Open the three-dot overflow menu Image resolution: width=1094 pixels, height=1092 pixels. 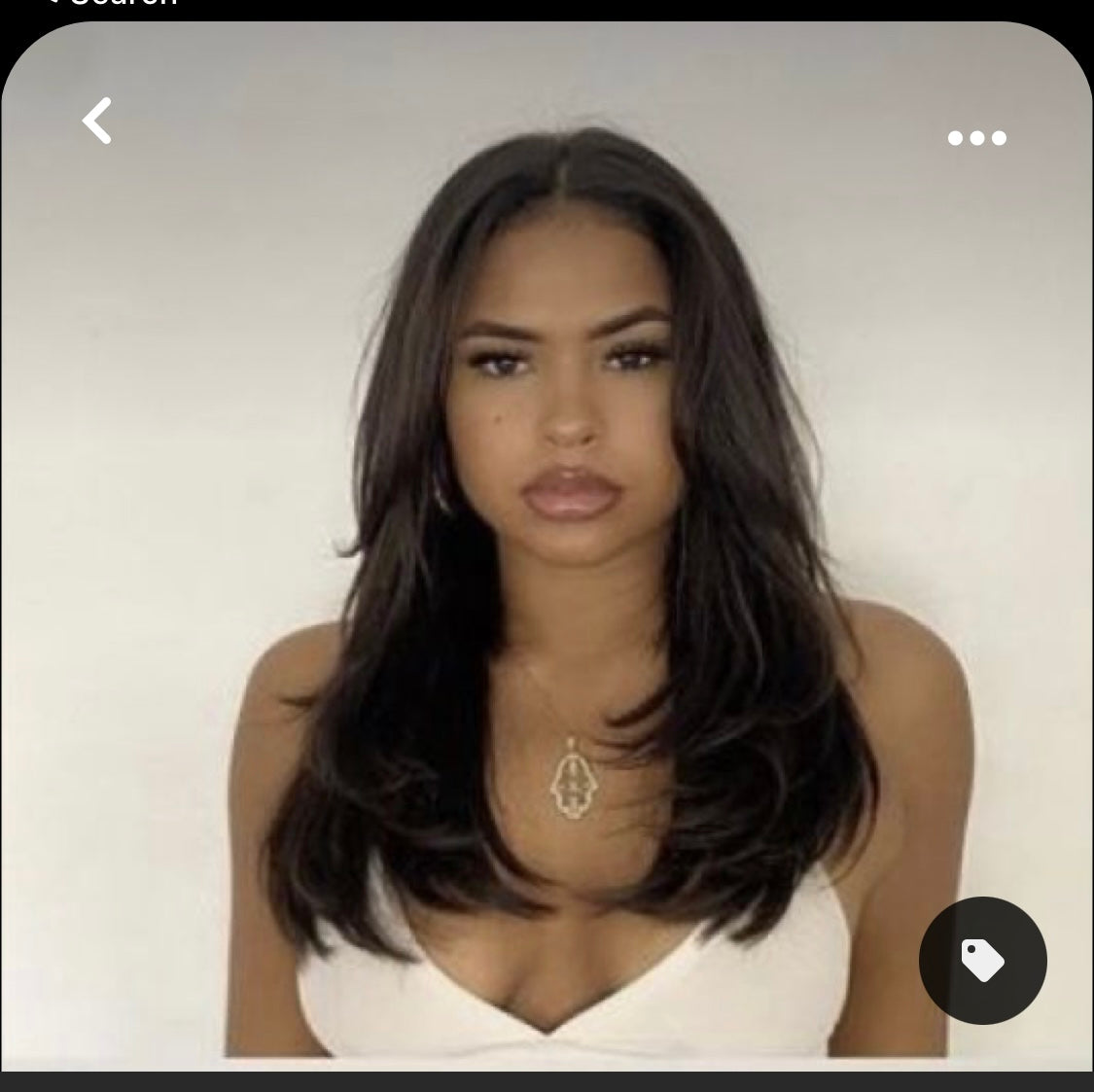(x=976, y=138)
